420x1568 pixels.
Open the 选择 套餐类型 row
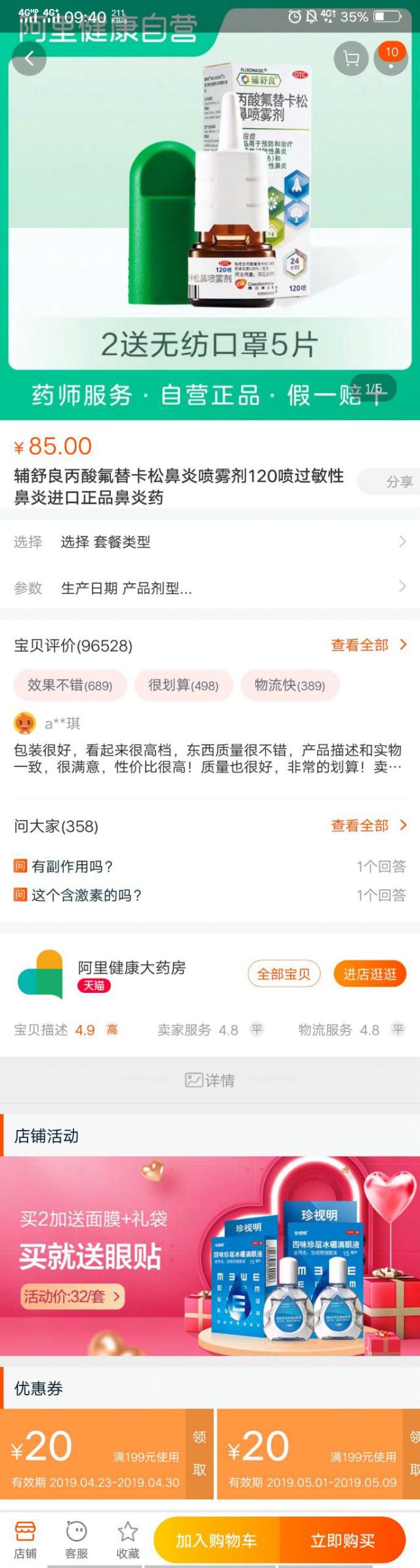click(x=210, y=542)
